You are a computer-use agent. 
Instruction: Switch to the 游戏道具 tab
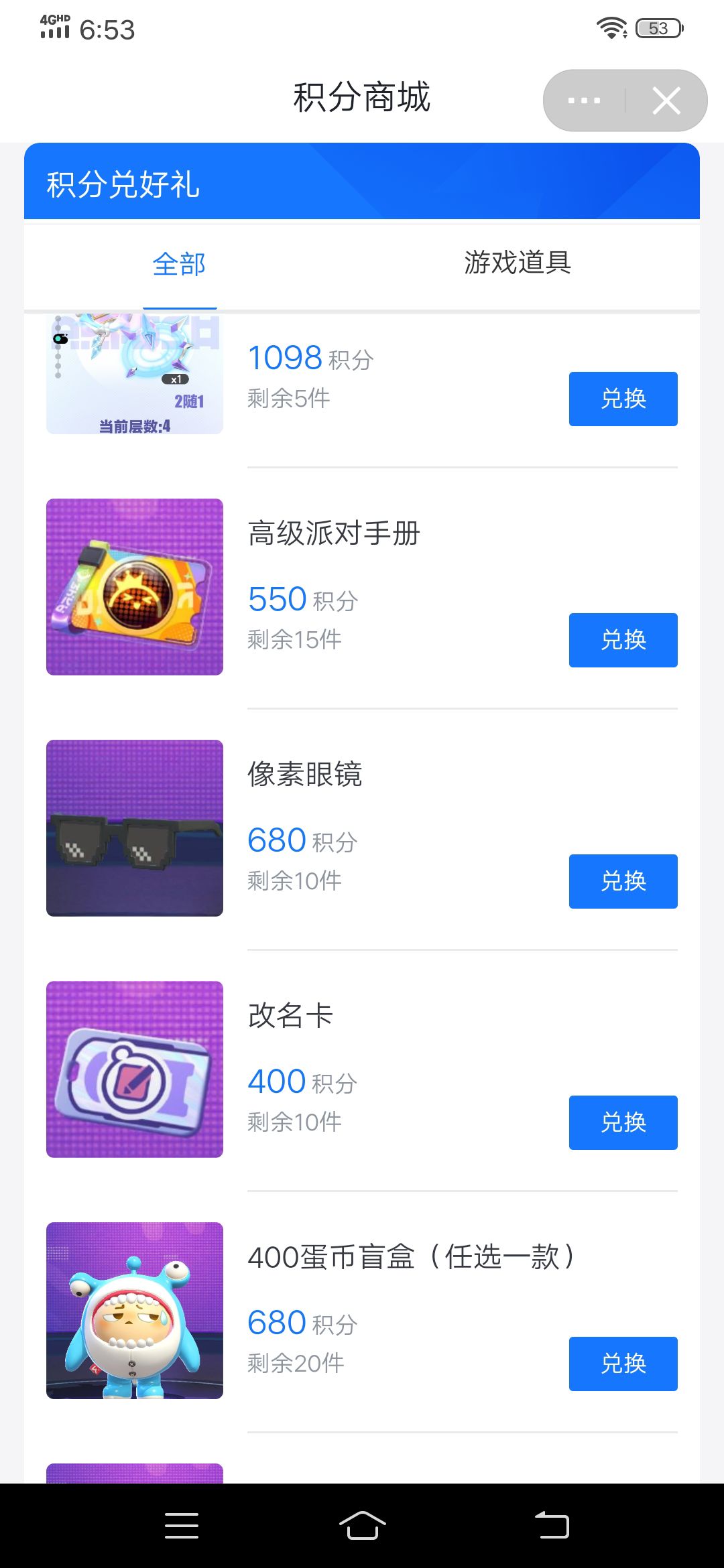518,263
